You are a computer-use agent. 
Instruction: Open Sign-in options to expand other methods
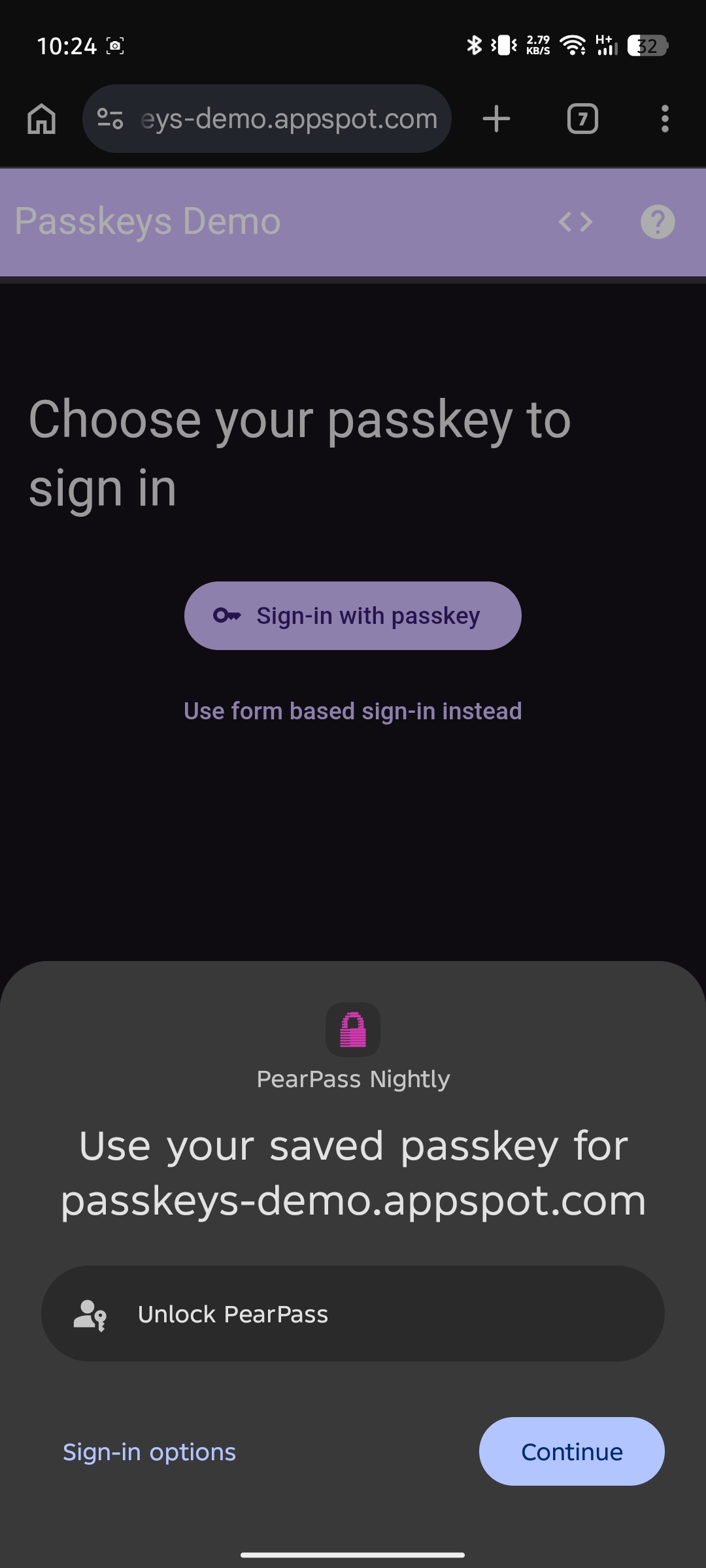[x=149, y=1452]
